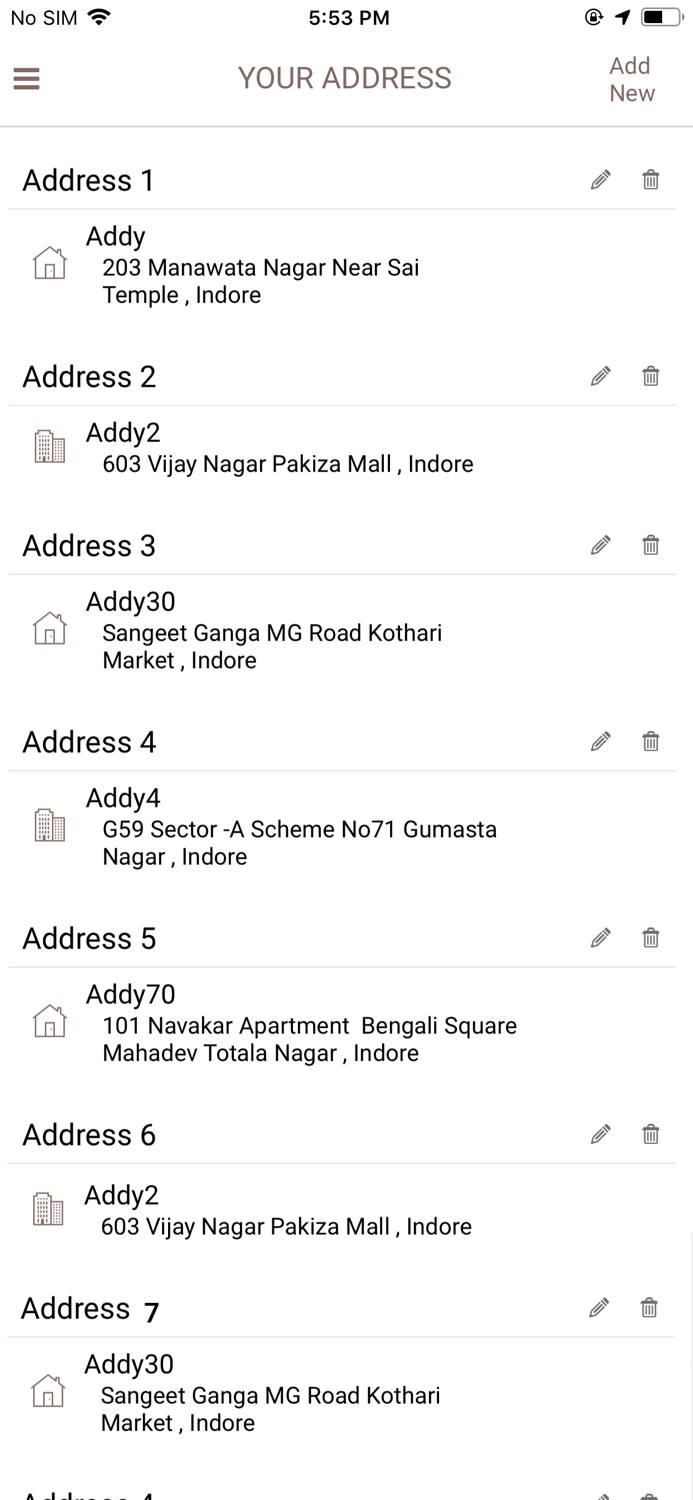Remove Address 3 via trash icon
This screenshot has height=1500, width=693.
point(651,545)
